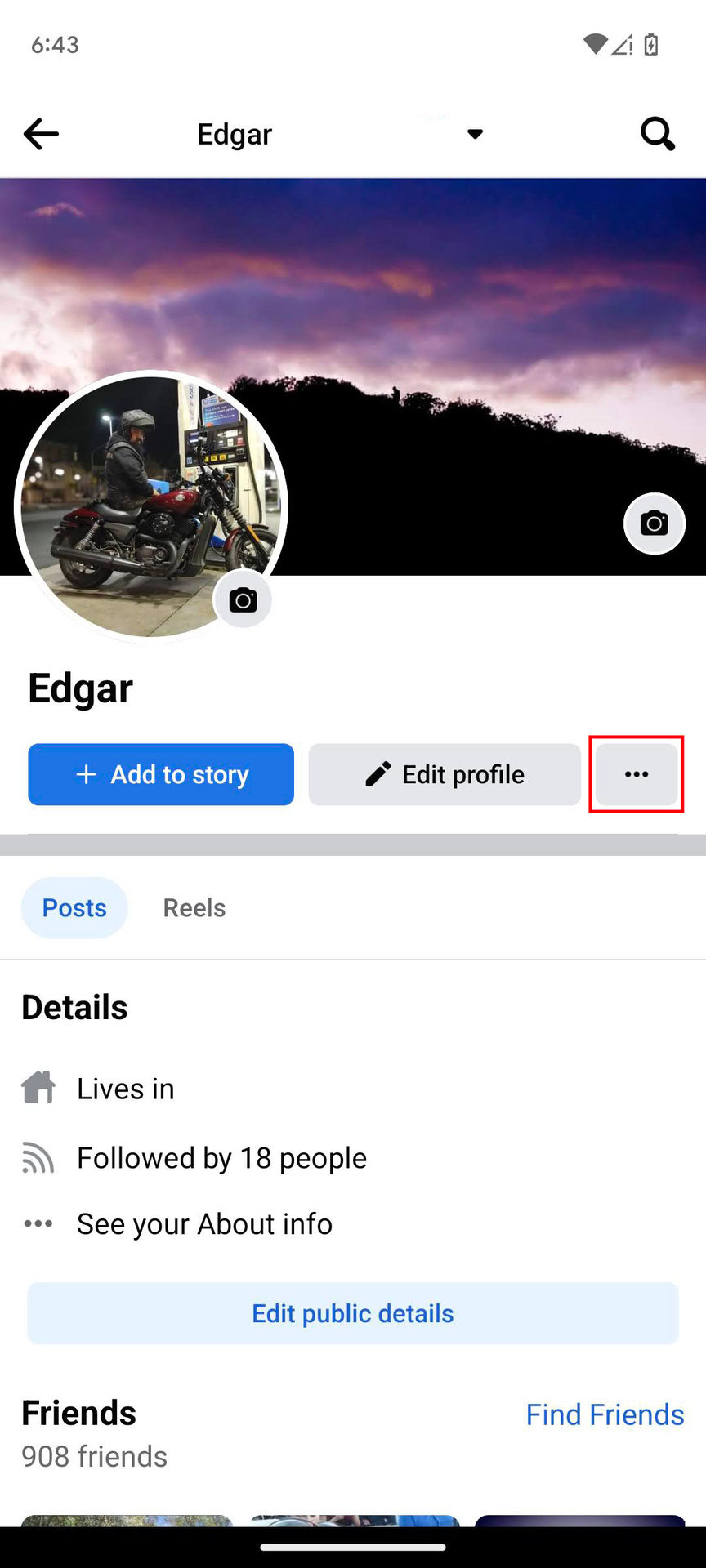Viewport: 706px width, 1568px height.
Task: Open the Followed by 18 people row
Action: 221,1158
